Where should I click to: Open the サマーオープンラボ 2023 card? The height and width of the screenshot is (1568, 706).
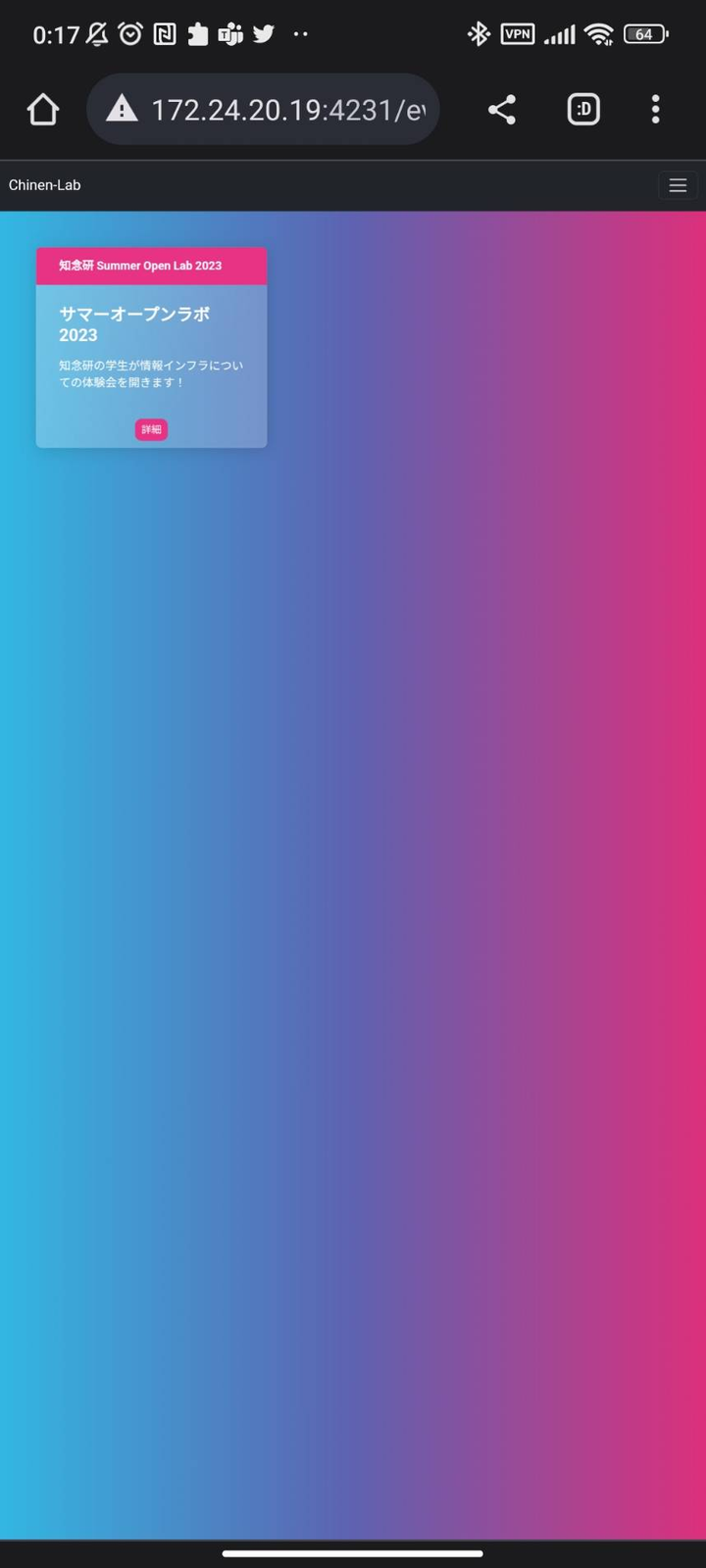click(134, 324)
